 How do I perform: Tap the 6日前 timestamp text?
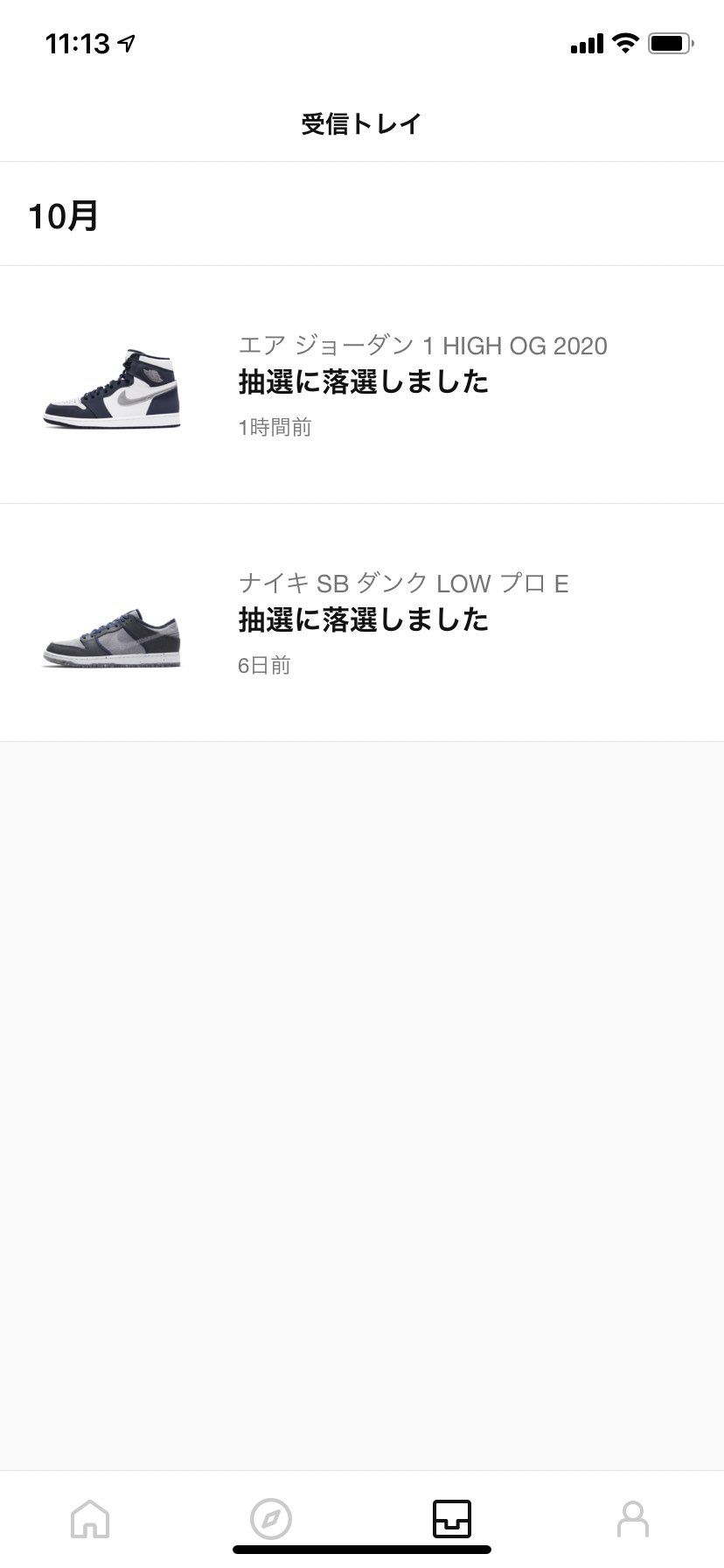263,665
